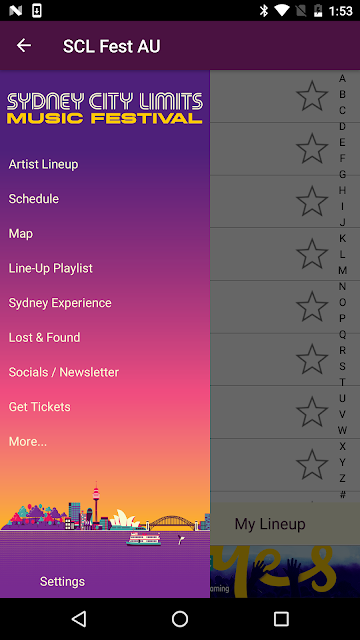Open Lost & Found

44,338
